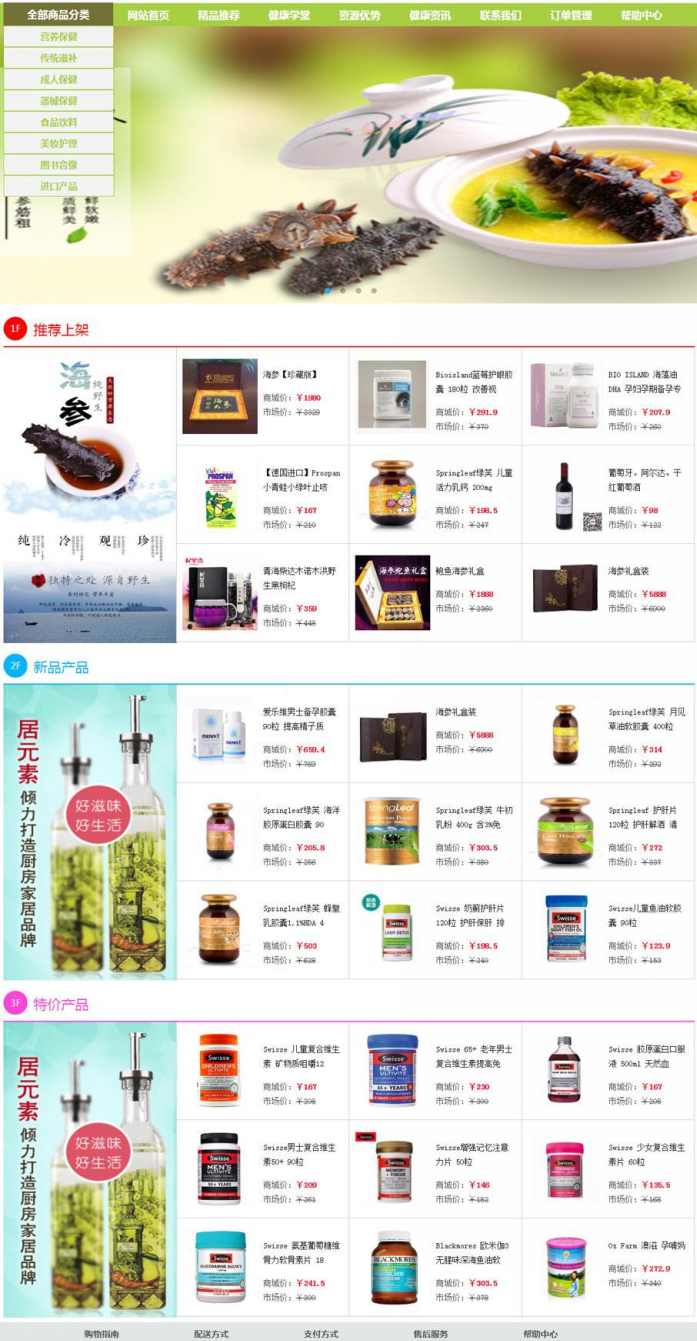The width and height of the screenshot is (697, 1341).
Task: Open the 联系我们 page
Action: (500, 15)
